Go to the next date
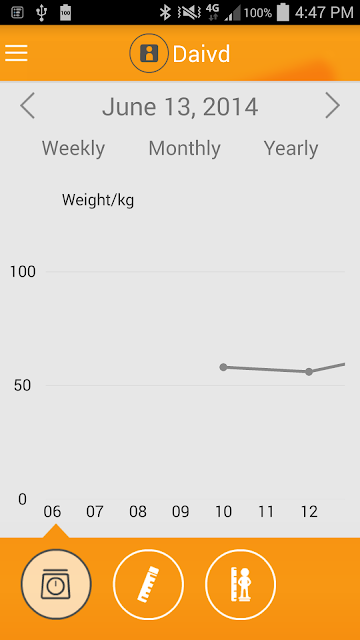The width and height of the screenshot is (360, 640). 332,106
